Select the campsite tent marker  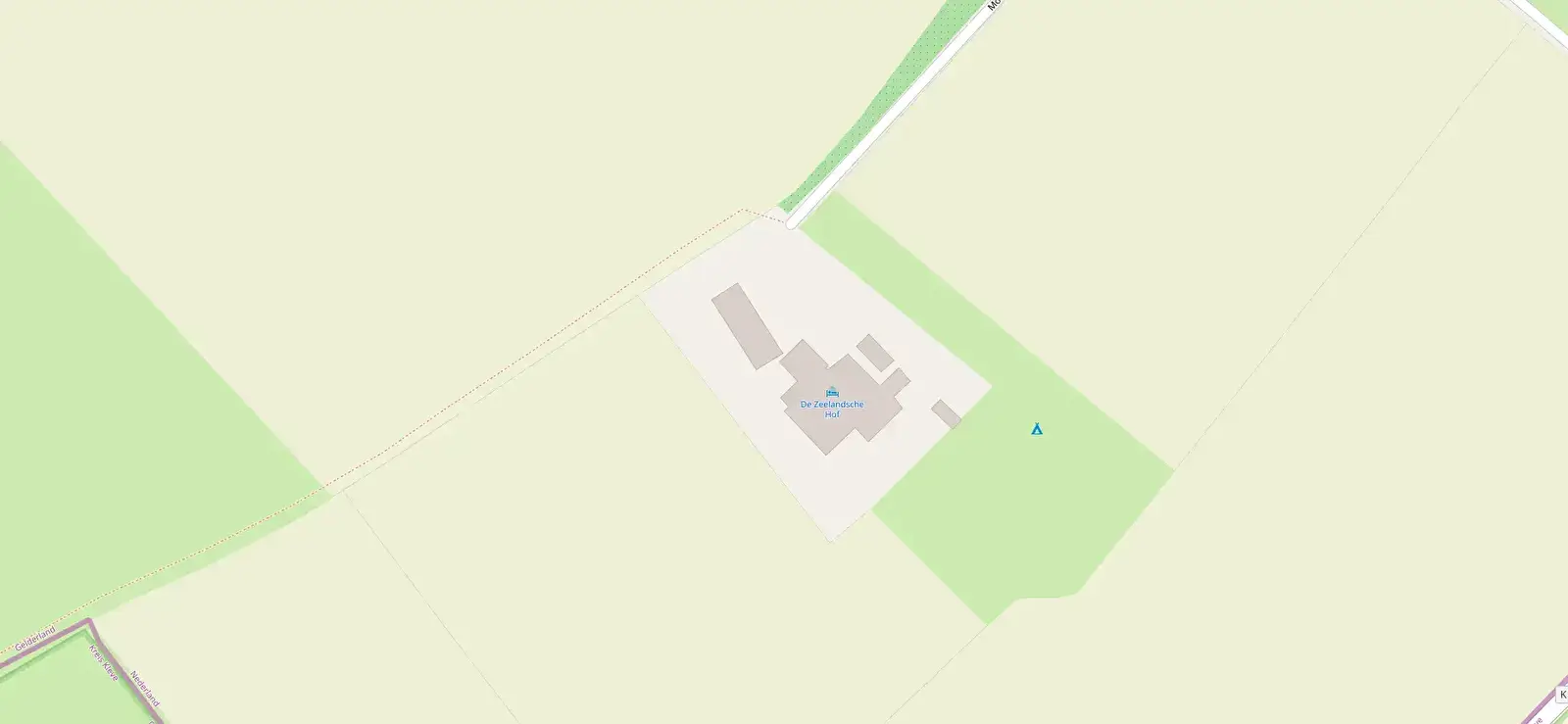tap(1036, 428)
